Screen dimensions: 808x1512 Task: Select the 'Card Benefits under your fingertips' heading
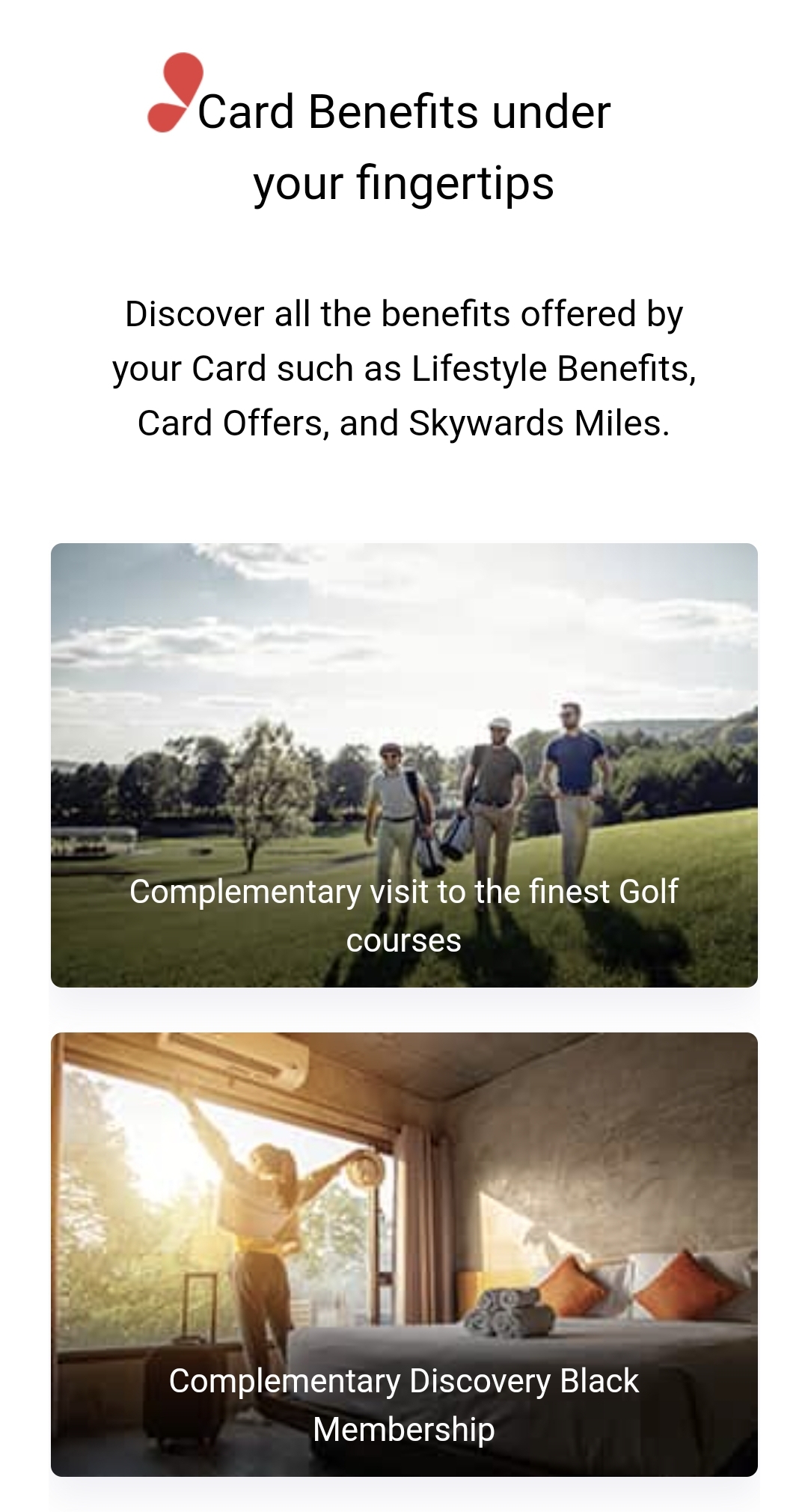point(404,146)
